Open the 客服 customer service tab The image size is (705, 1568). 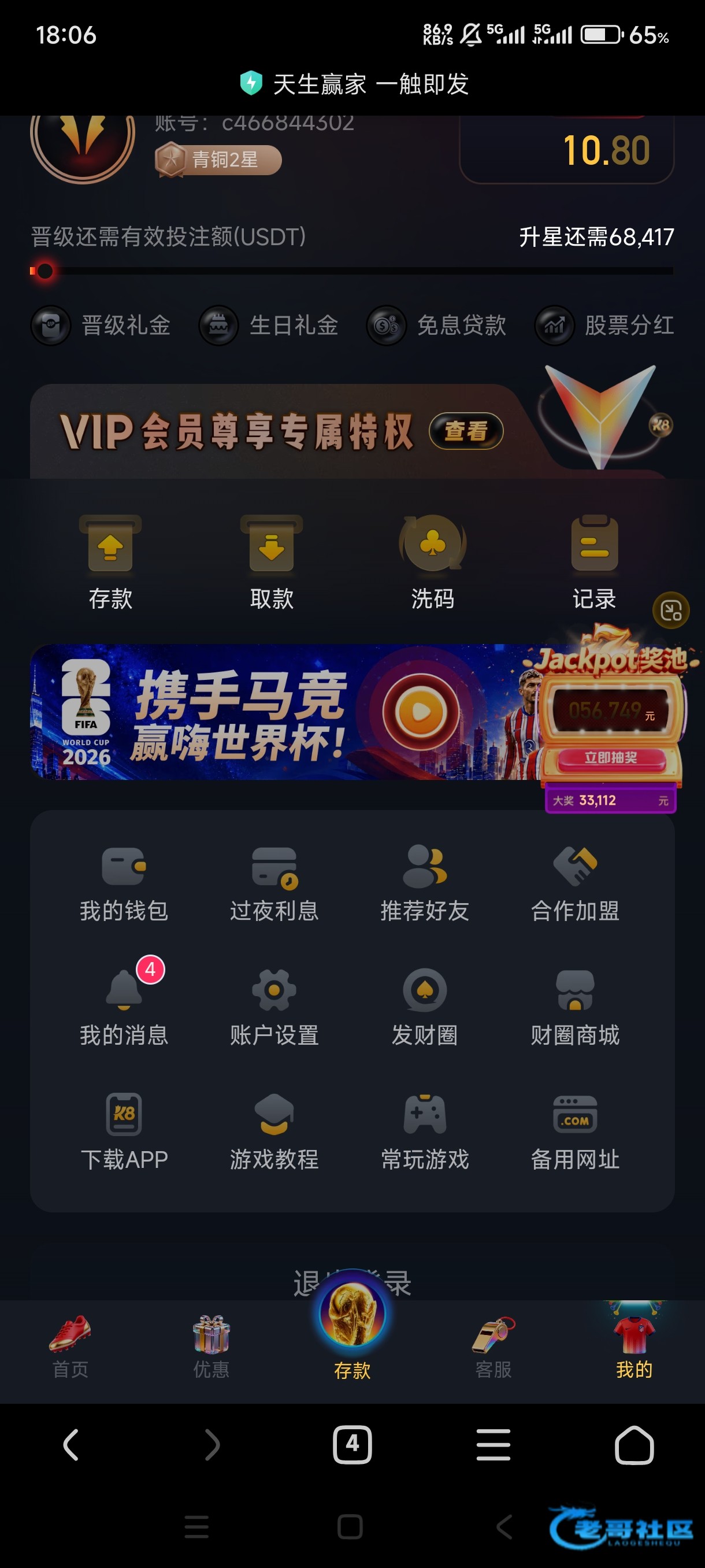tap(493, 1347)
